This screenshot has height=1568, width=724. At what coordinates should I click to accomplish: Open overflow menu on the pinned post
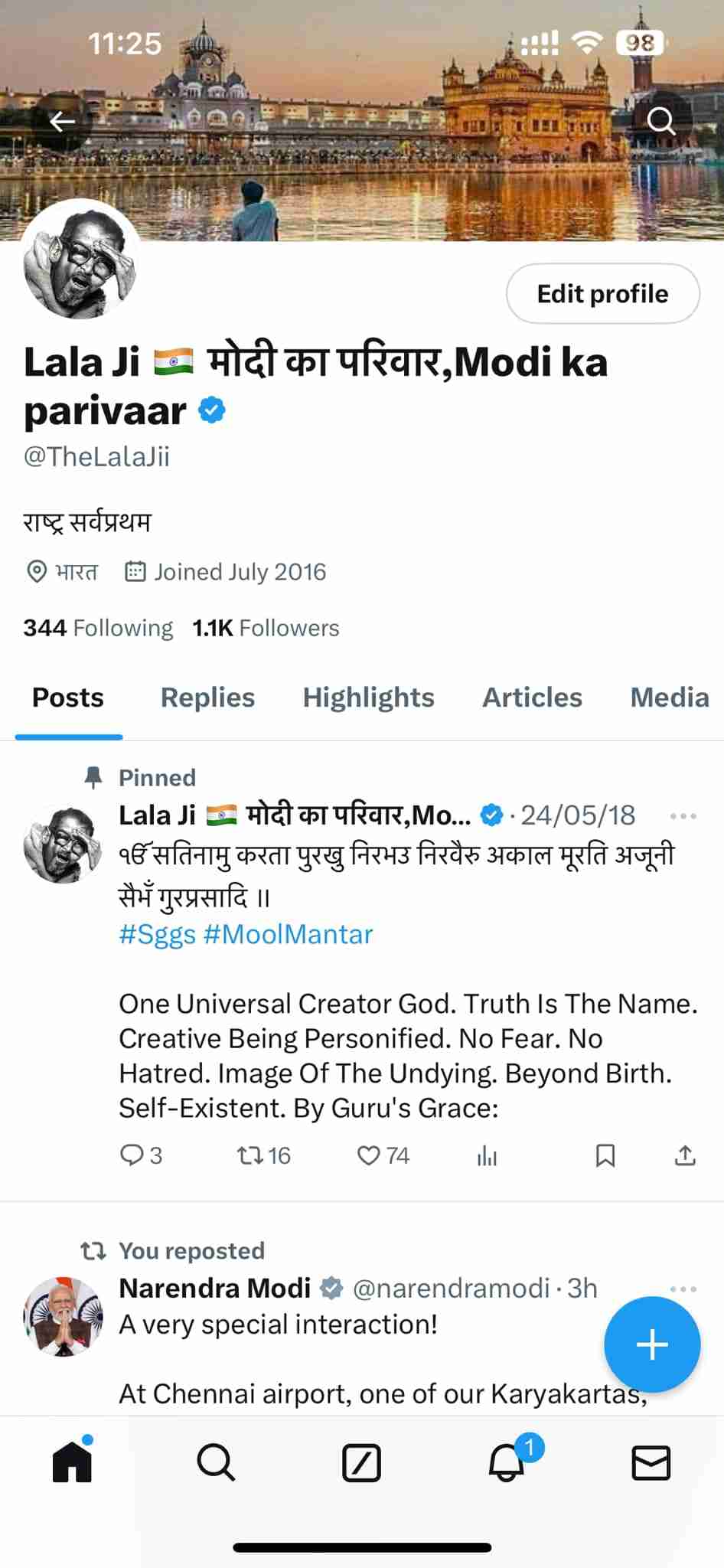point(683,816)
